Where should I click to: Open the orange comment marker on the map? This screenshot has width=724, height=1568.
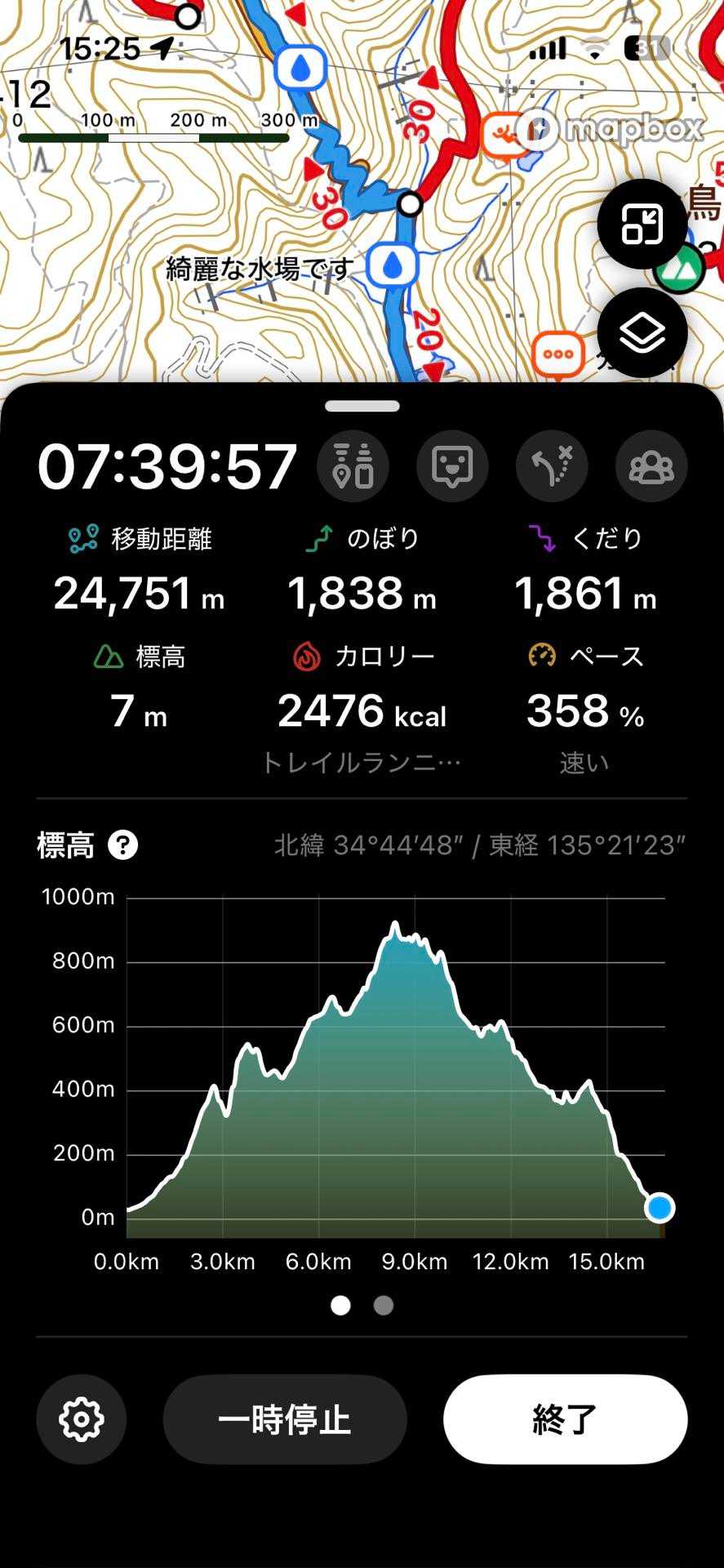point(558,354)
